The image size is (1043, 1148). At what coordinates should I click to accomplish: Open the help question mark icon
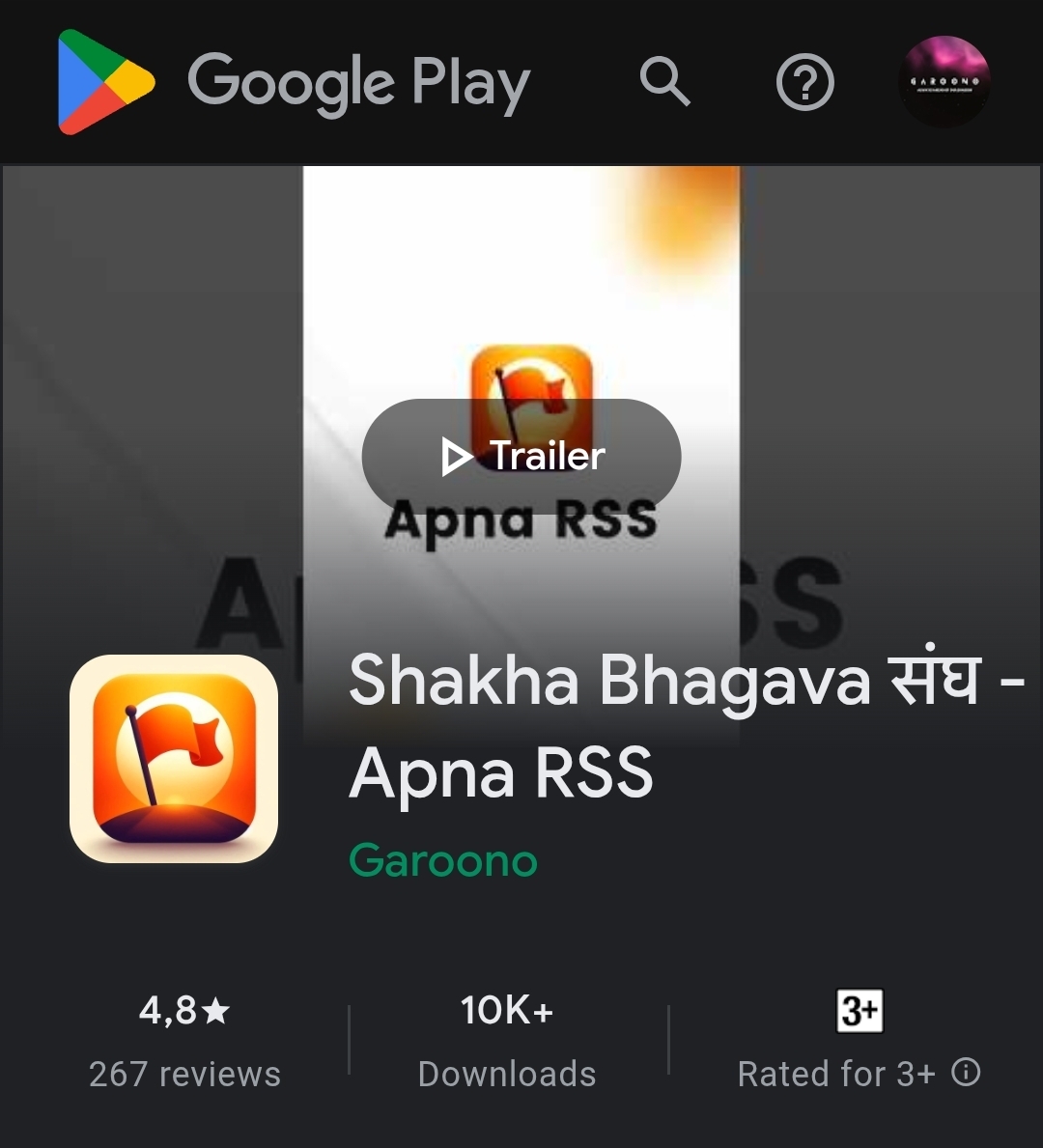point(804,83)
